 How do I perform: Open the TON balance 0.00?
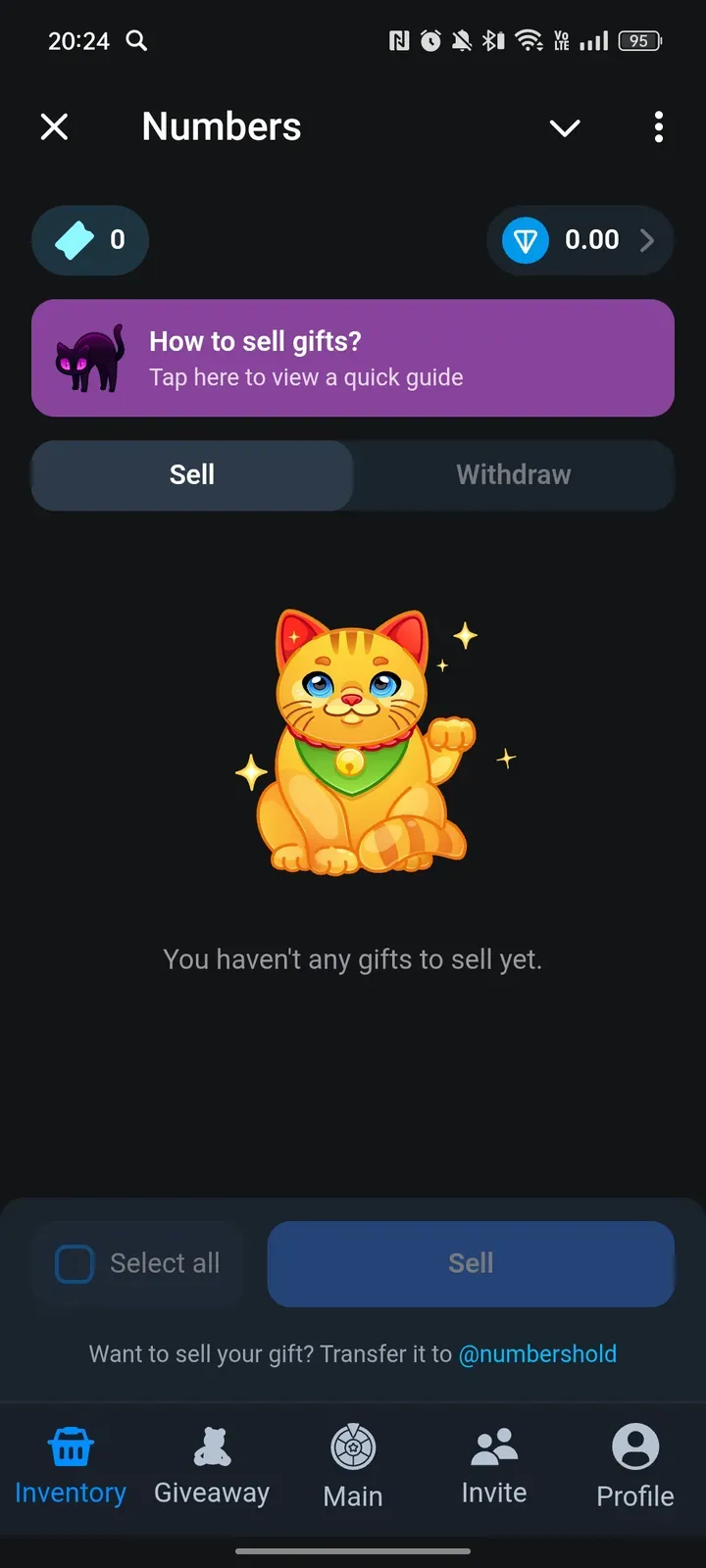click(x=580, y=240)
